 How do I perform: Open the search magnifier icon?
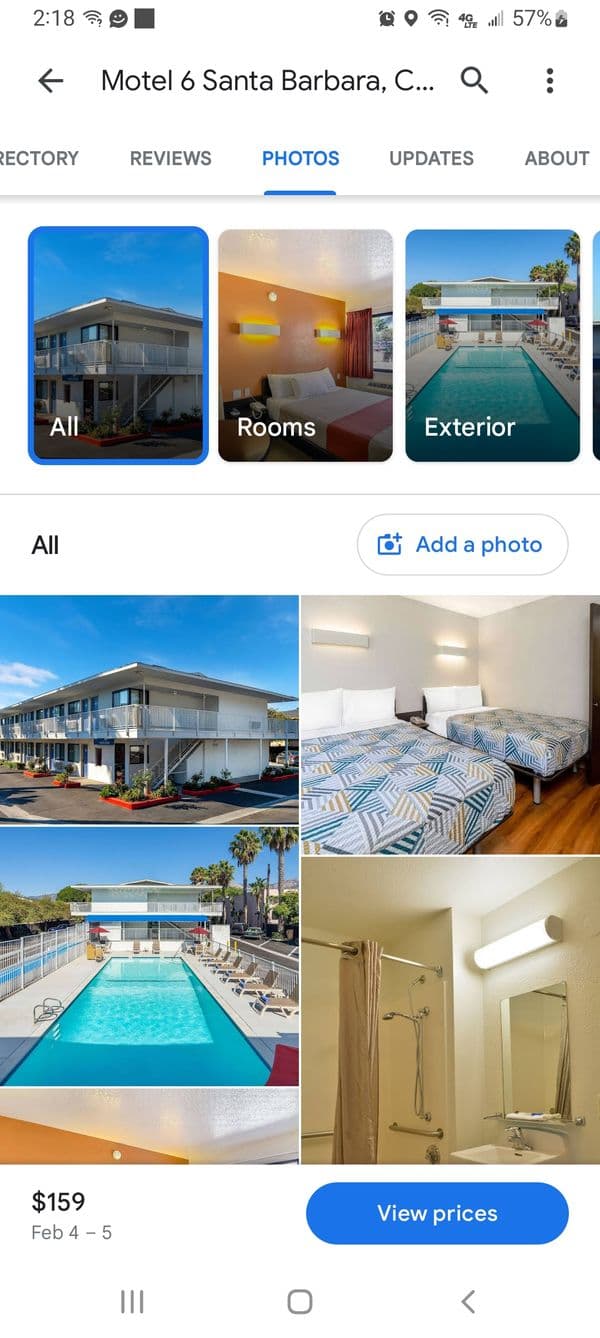[x=474, y=81]
